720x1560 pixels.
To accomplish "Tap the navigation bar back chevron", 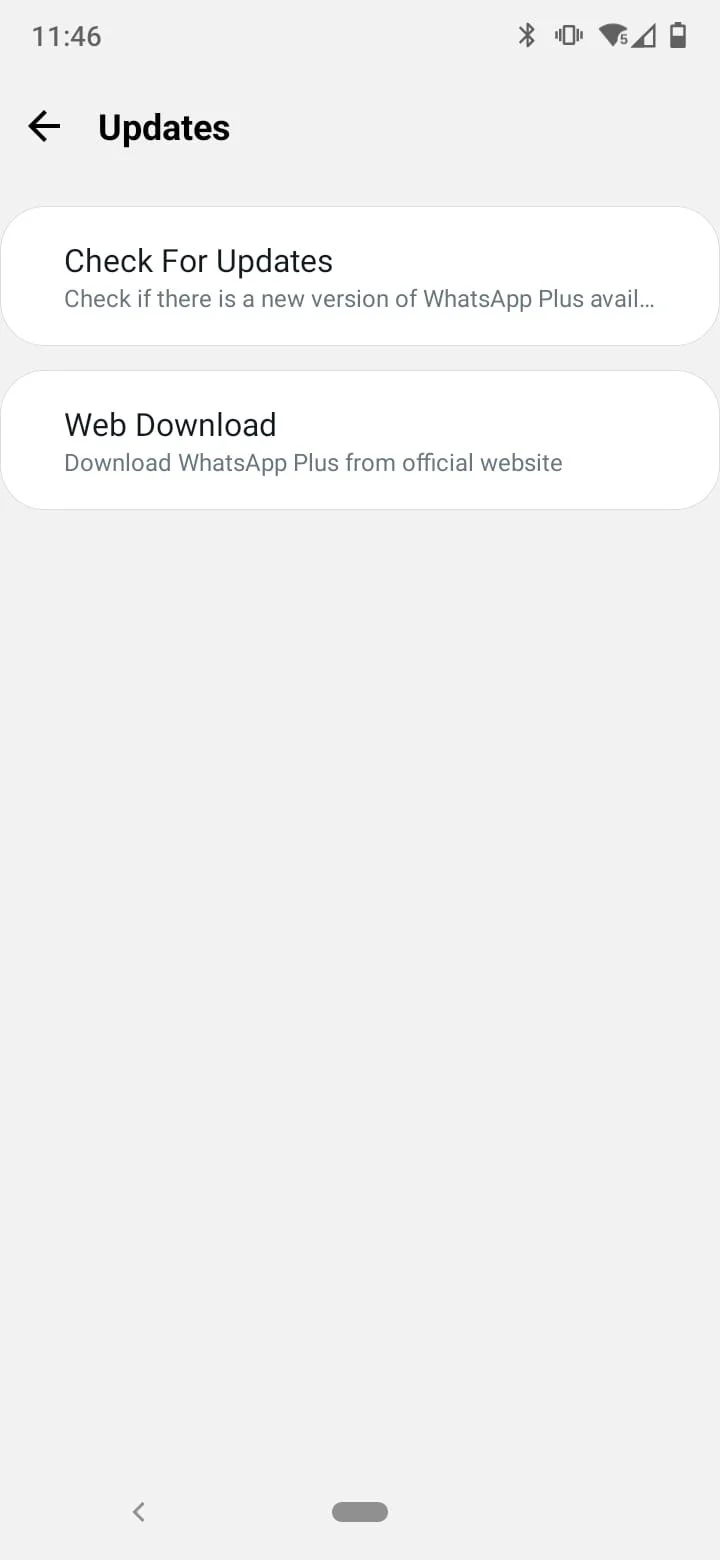I will (138, 1511).
